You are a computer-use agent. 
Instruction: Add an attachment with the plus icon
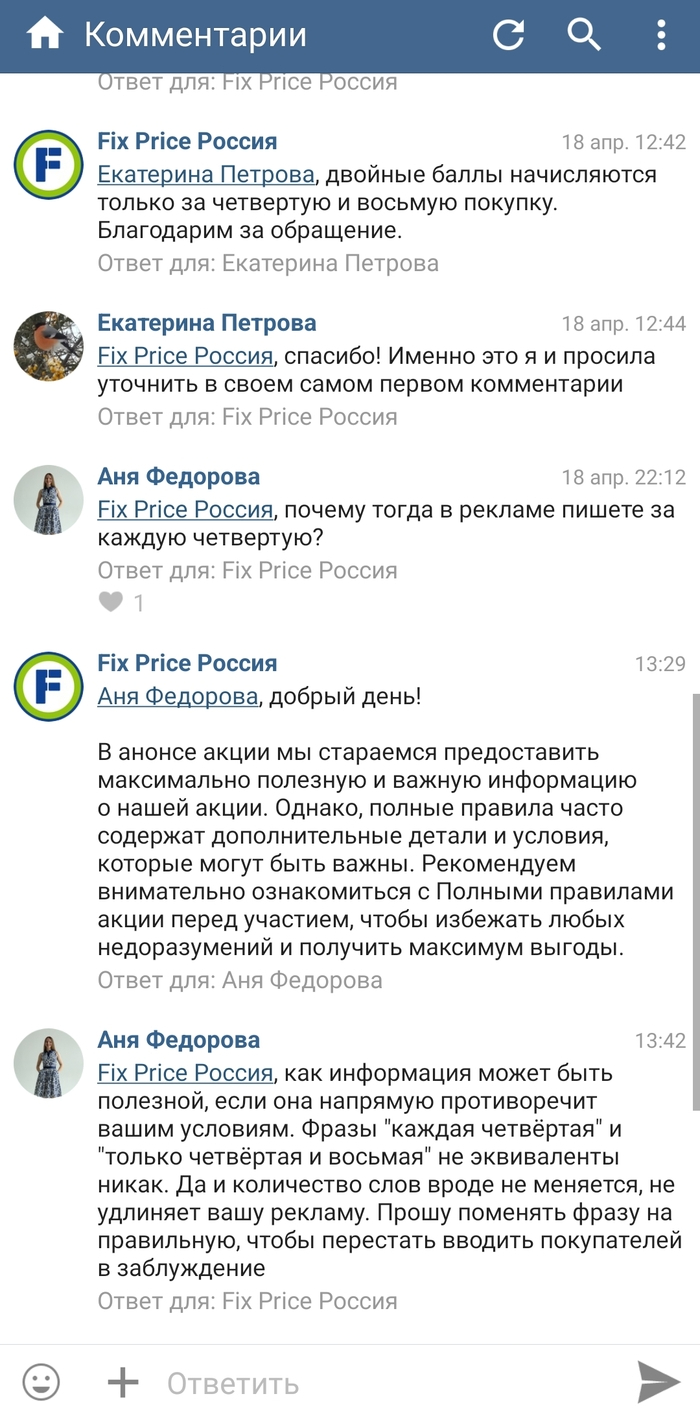[x=122, y=1382]
